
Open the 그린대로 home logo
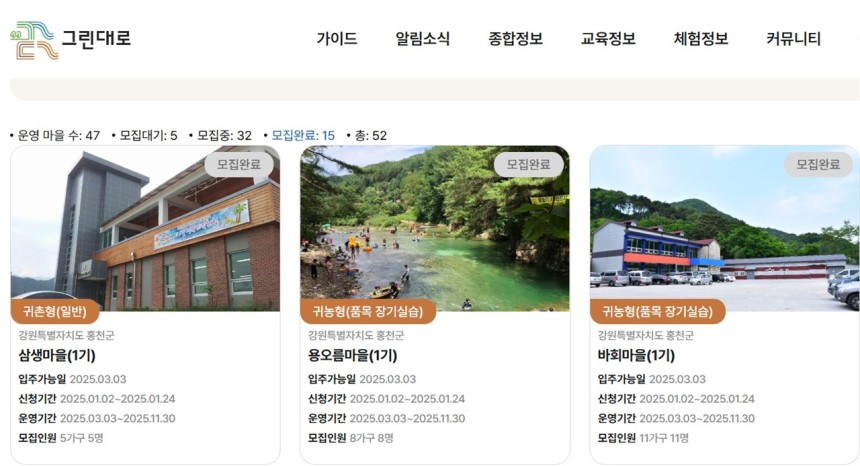(x=71, y=39)
